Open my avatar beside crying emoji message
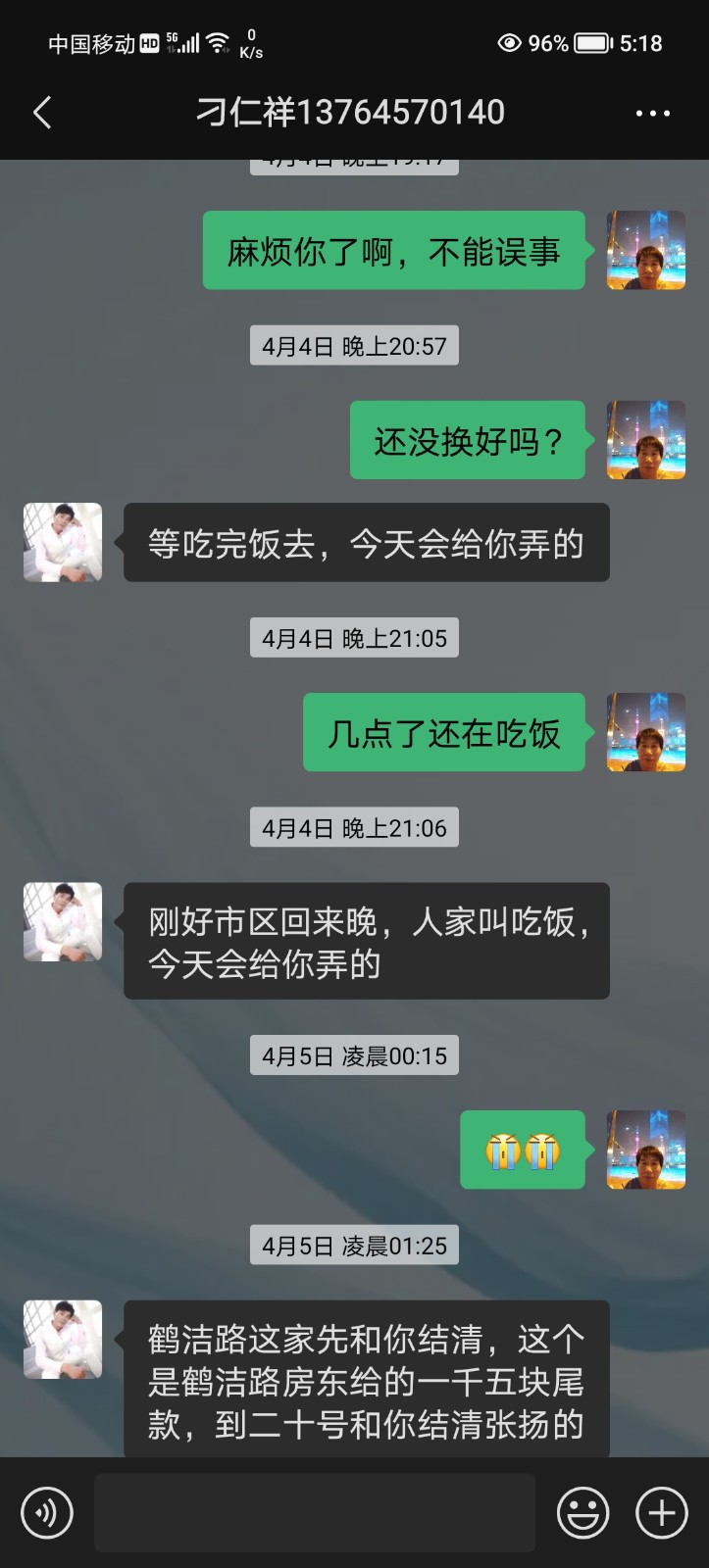 pyautogui.click(x=645, y=1150)
